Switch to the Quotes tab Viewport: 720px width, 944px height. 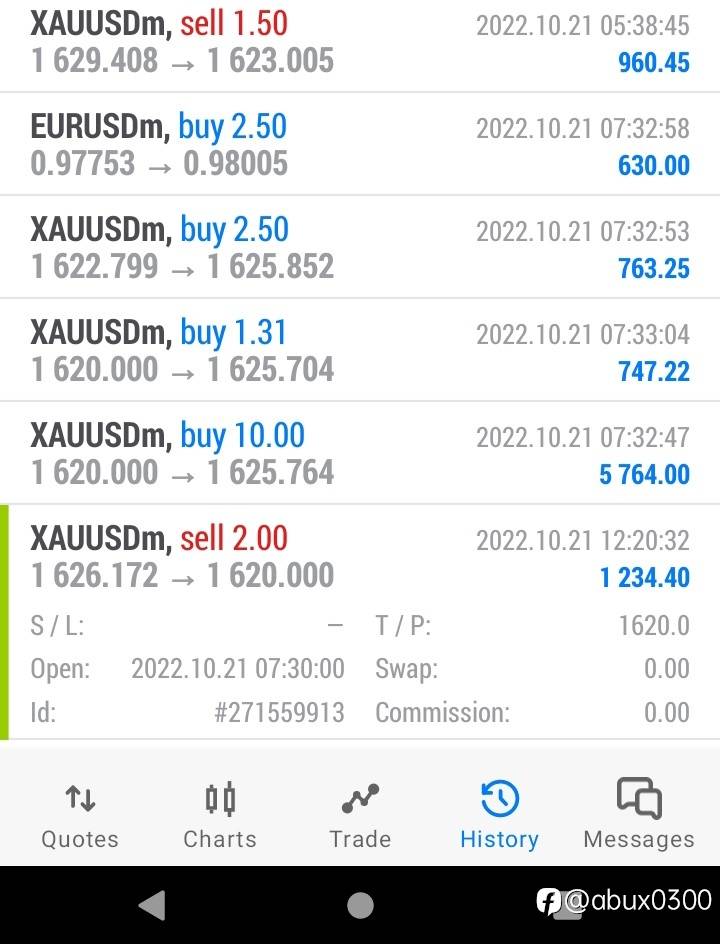click(80, 815)
